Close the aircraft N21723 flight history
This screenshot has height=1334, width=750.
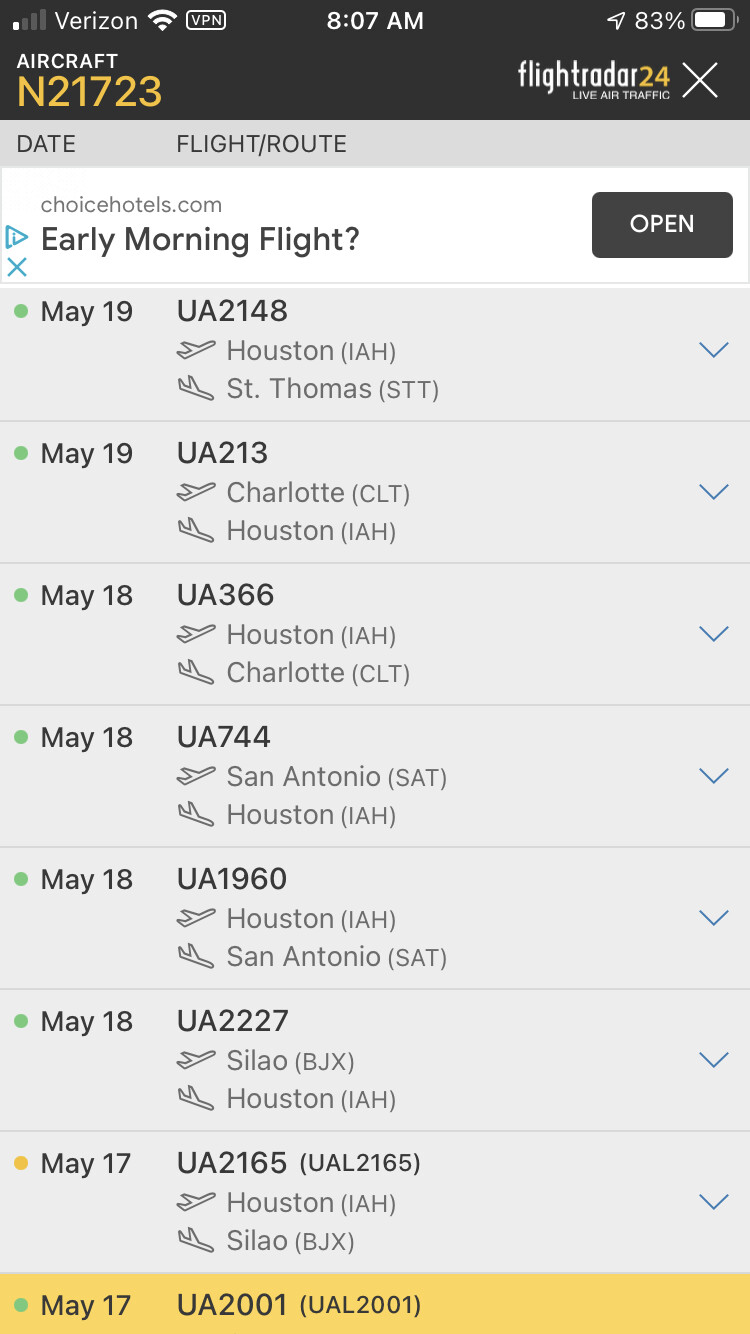coord(700,80)
